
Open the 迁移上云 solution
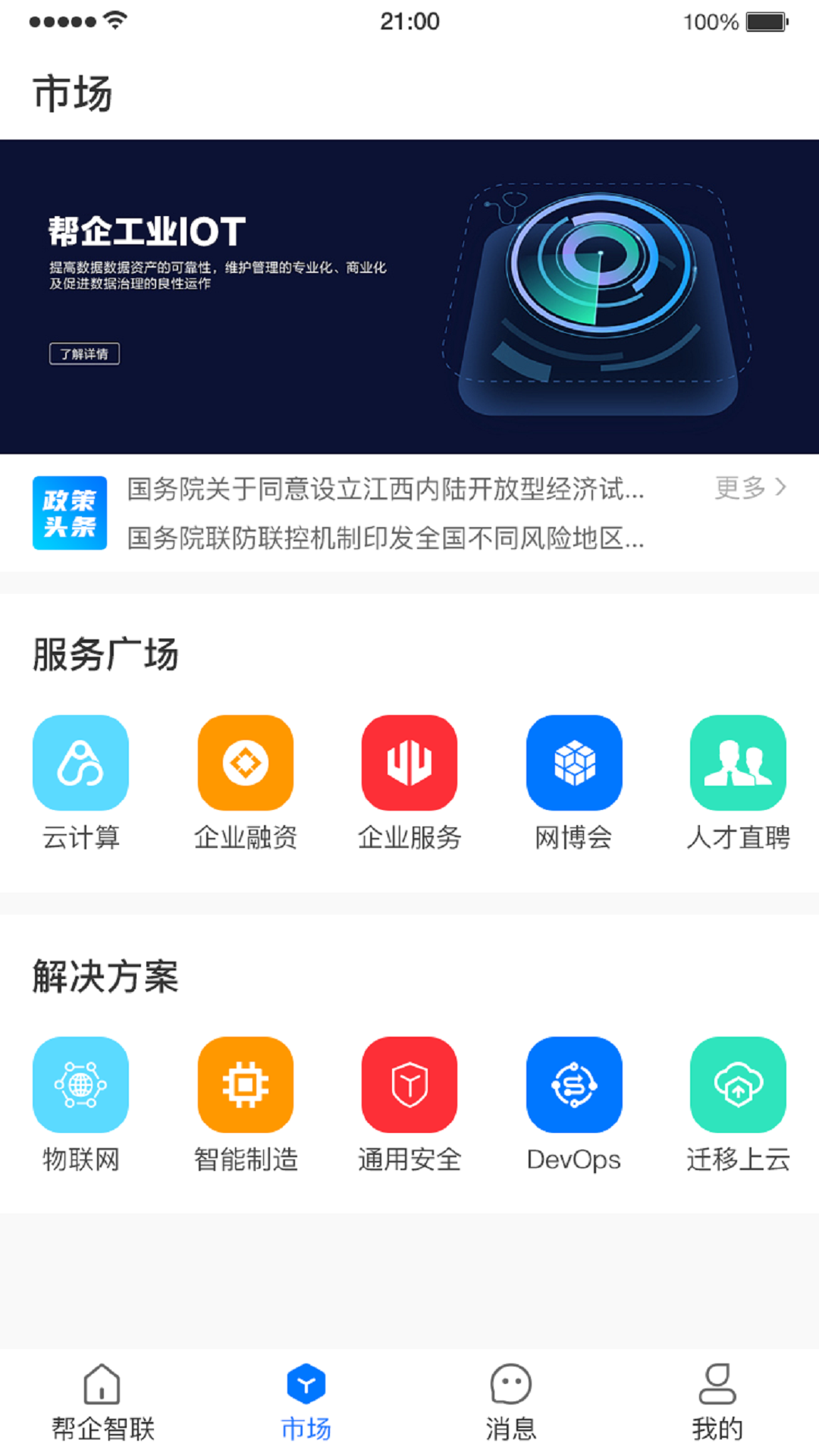pos(738,1084)
